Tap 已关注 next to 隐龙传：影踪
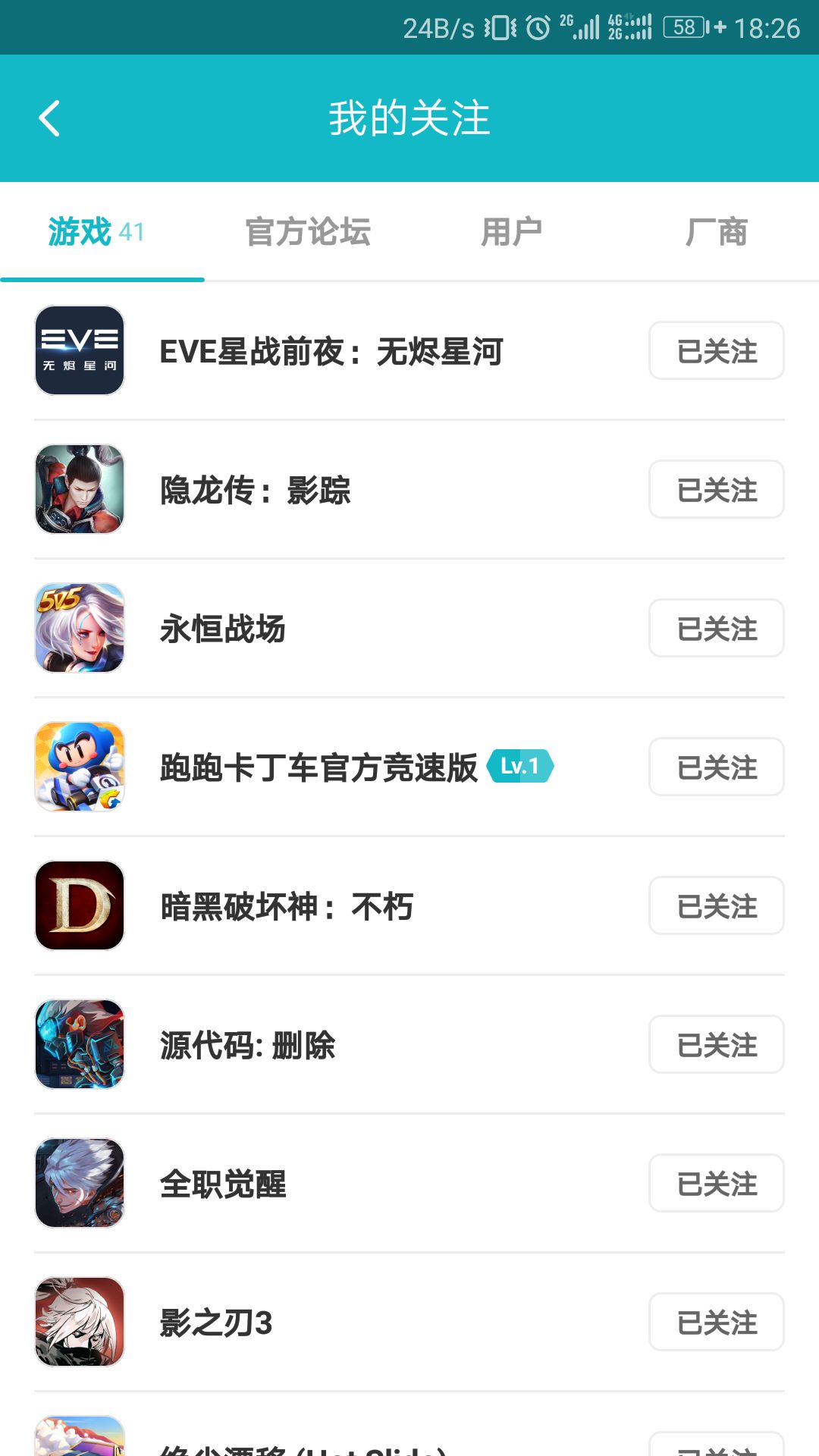The image size is (819, 1456). [x=716, y=490]
